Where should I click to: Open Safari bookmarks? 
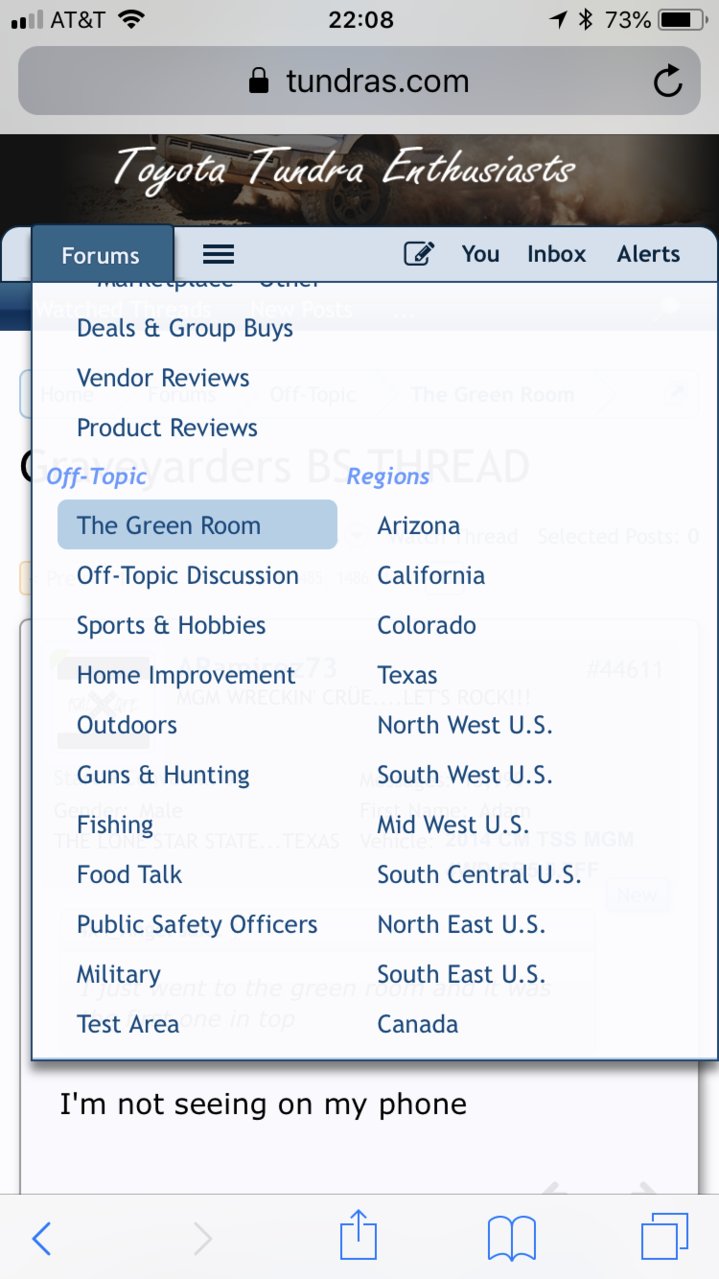511,1239
